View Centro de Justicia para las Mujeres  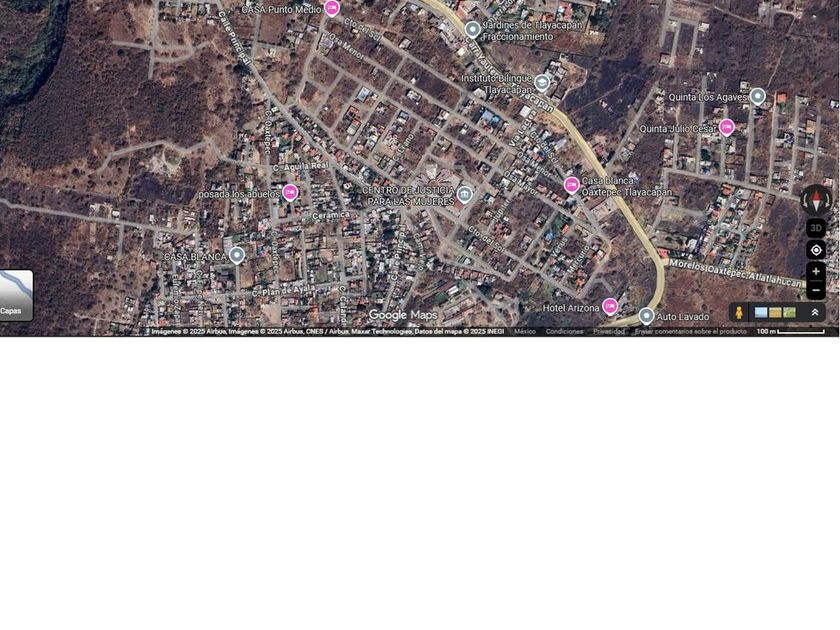pos(465,194)
